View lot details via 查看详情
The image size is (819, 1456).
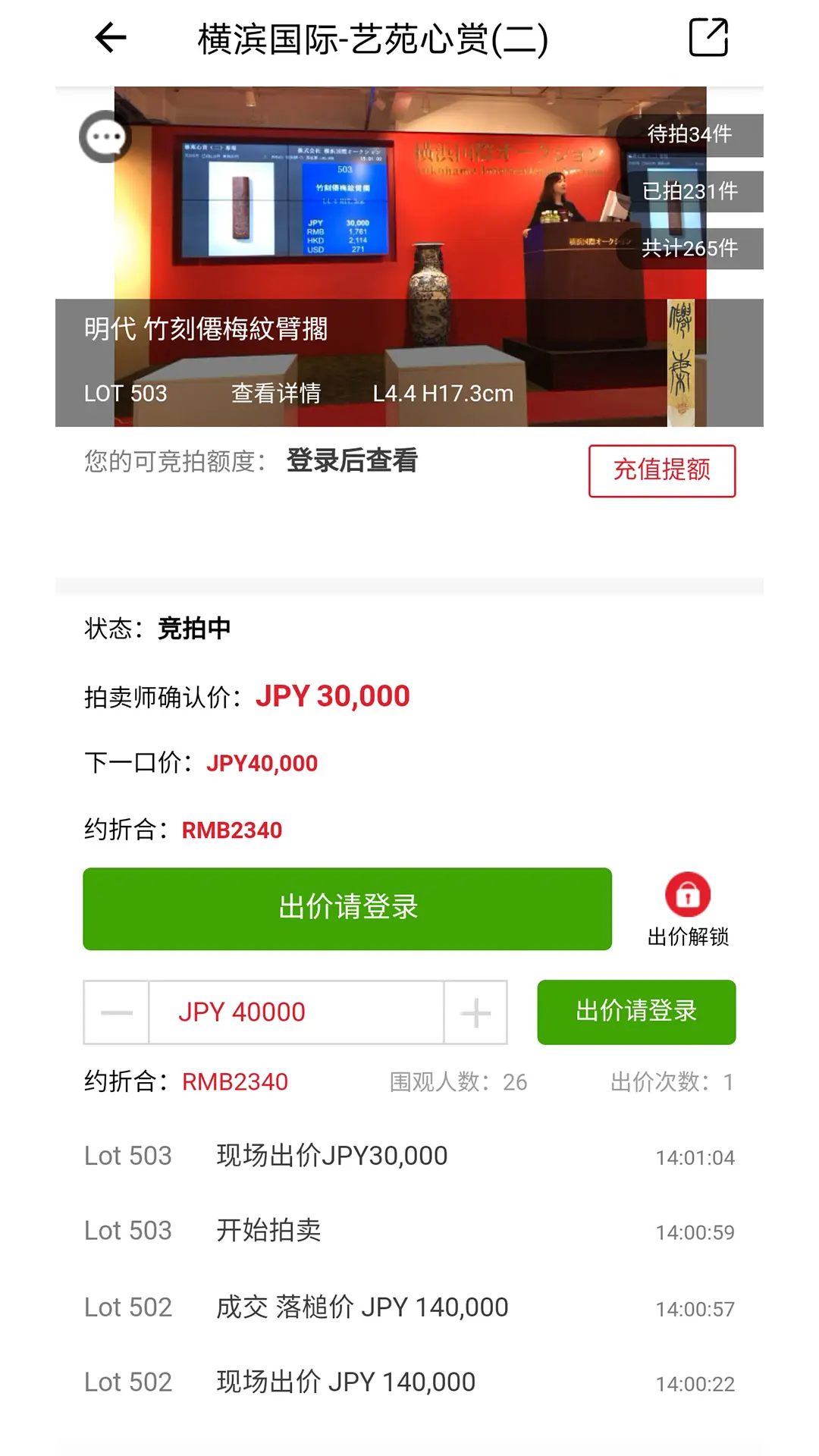(x=276, y=394)
